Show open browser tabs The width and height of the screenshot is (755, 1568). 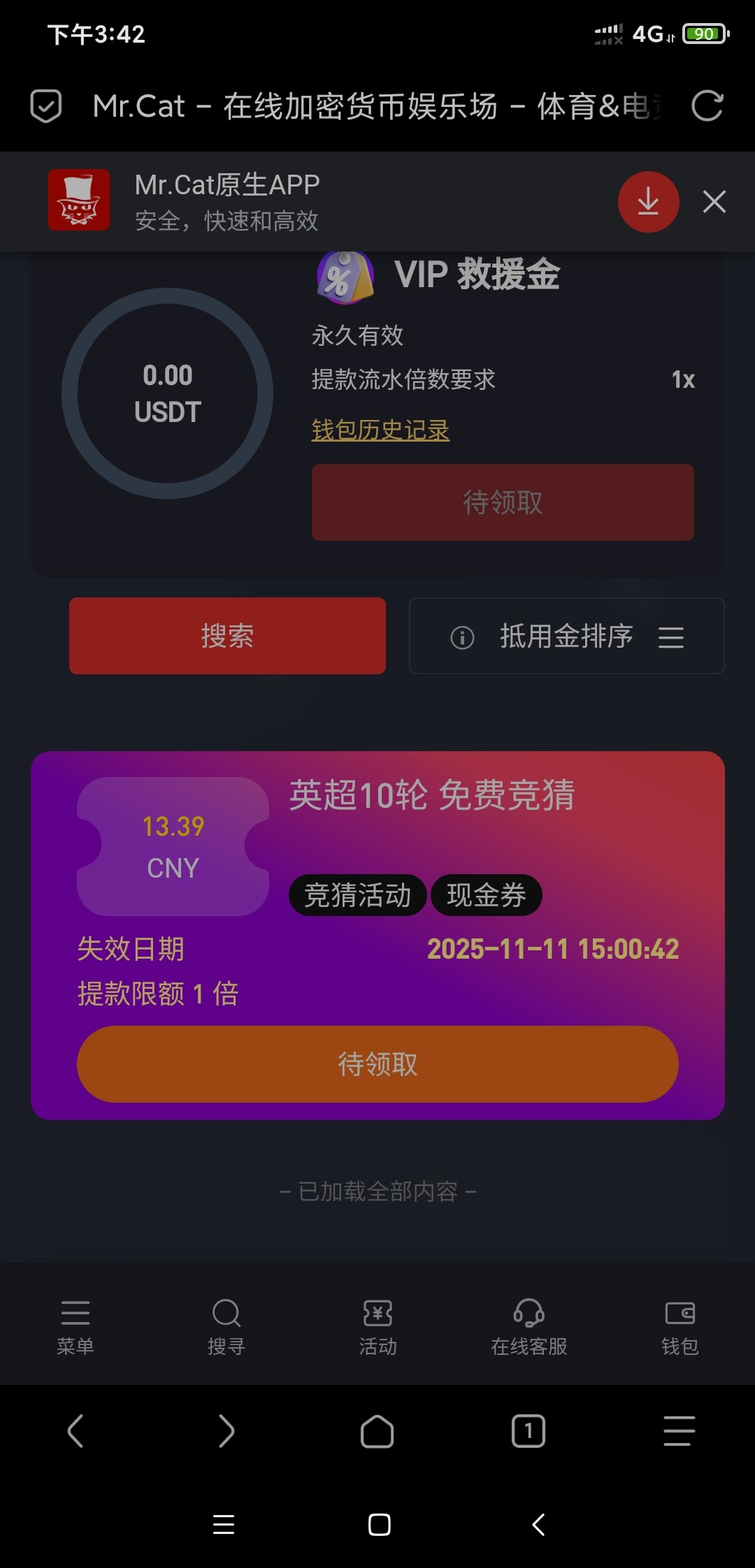tap(528, 1431)
